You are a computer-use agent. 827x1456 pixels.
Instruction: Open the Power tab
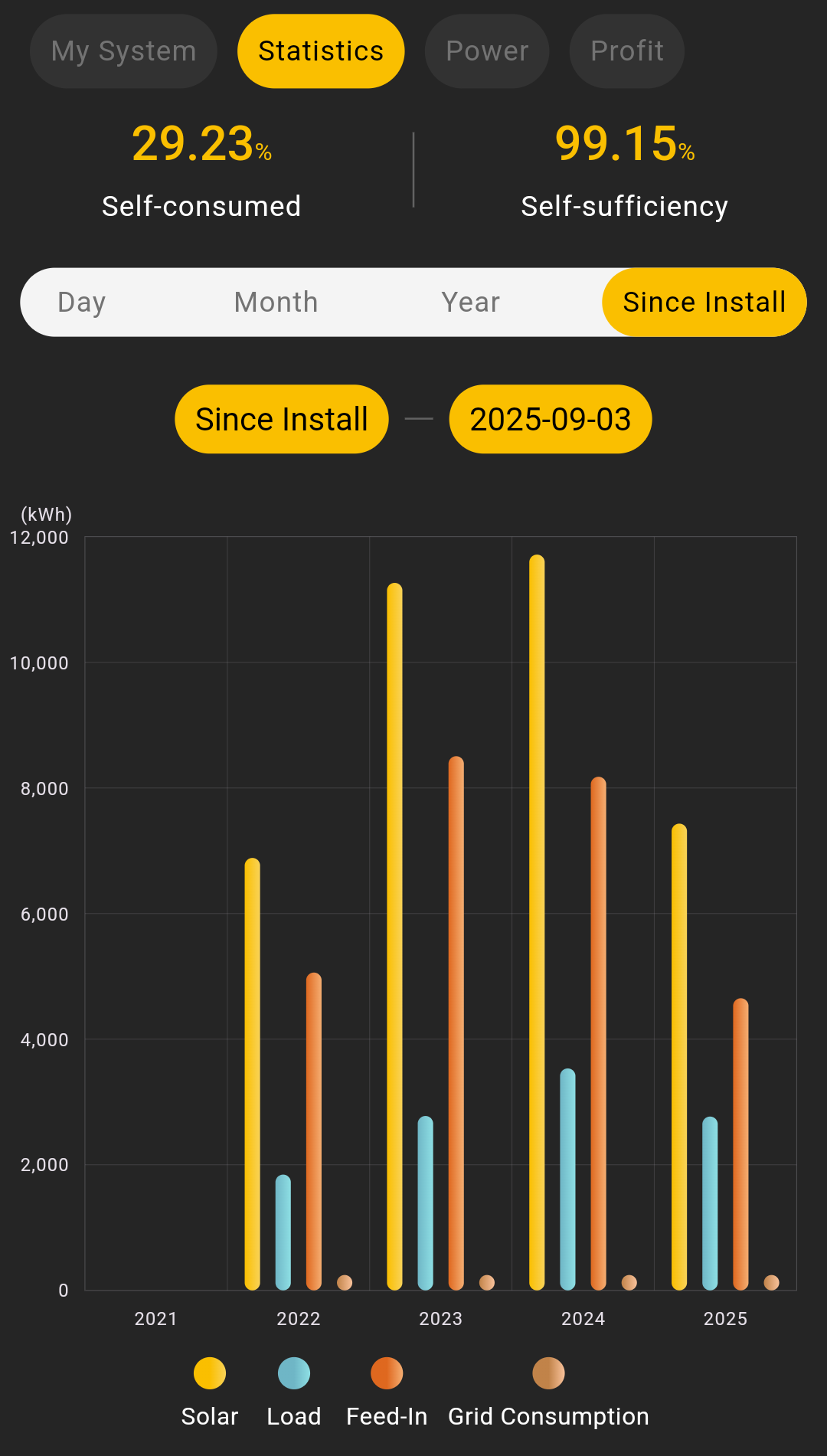coord(487,51)
